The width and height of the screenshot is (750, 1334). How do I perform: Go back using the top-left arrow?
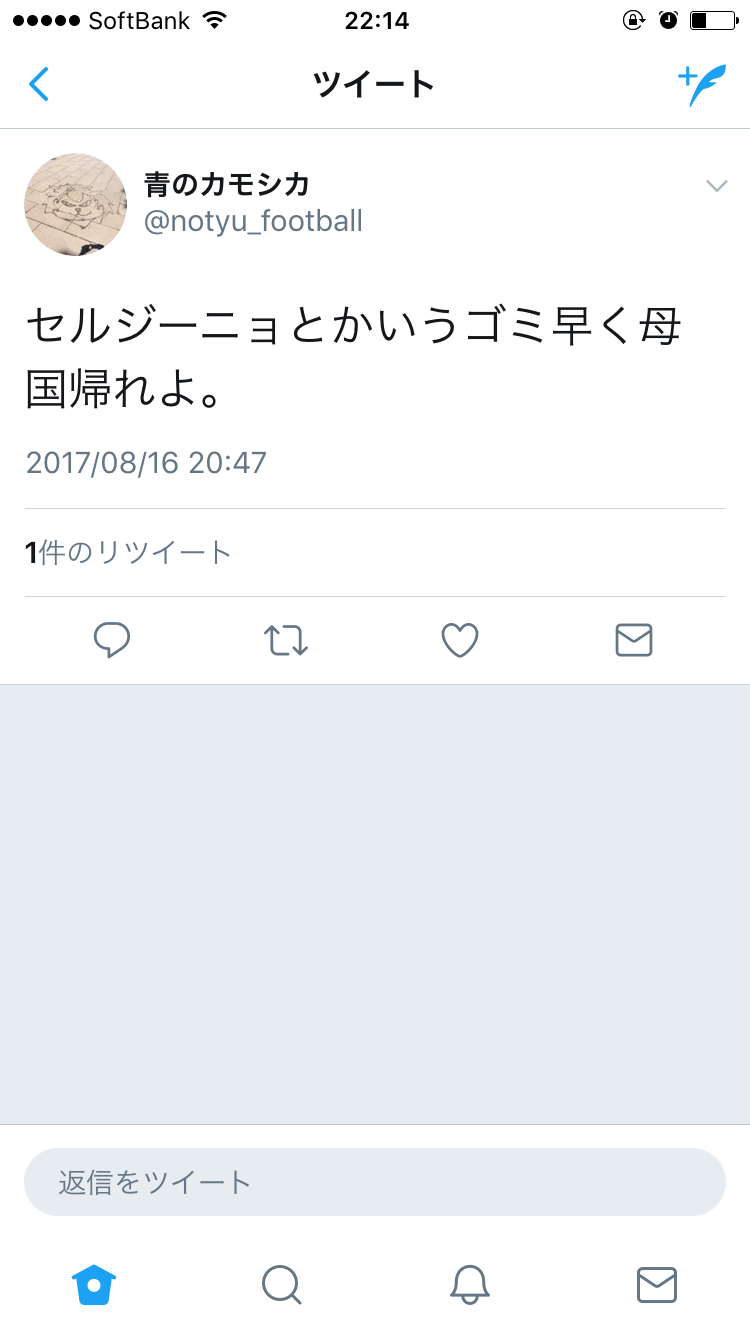(x=39, y=85)
